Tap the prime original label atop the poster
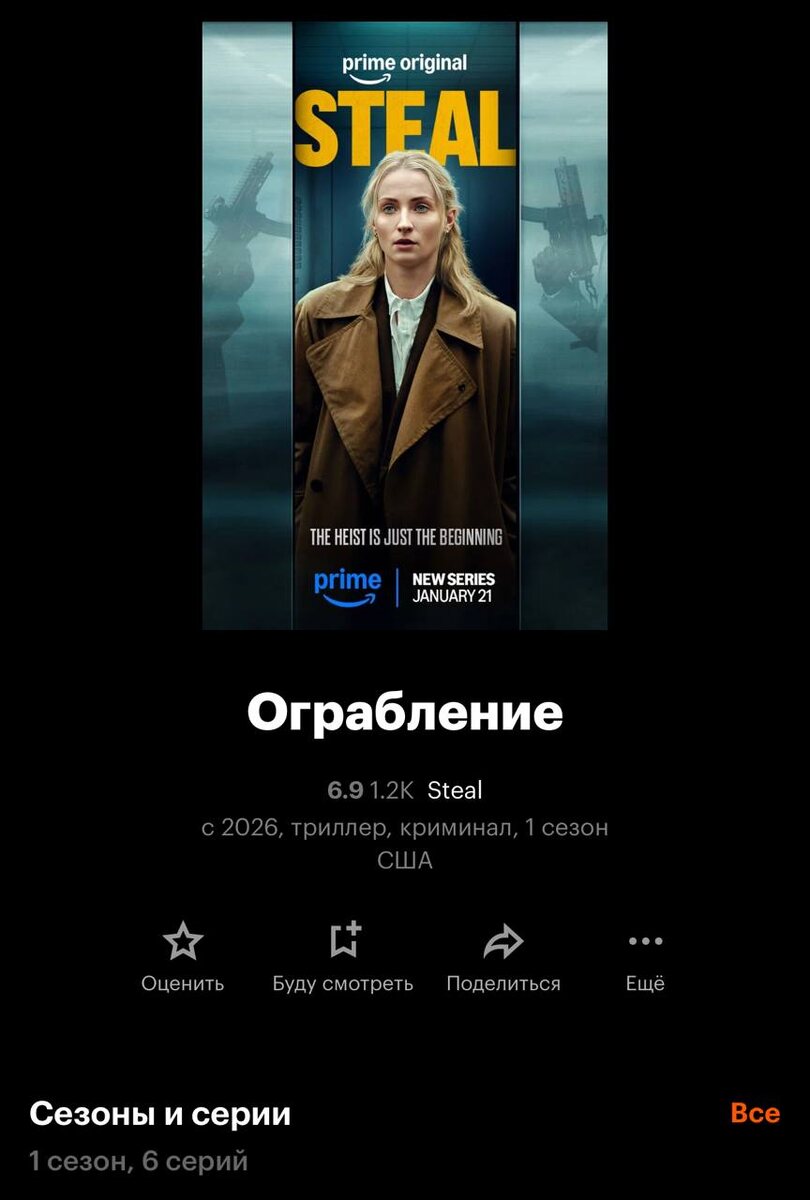The height and width of the screenshot is (1200, 810). point(406,62)
